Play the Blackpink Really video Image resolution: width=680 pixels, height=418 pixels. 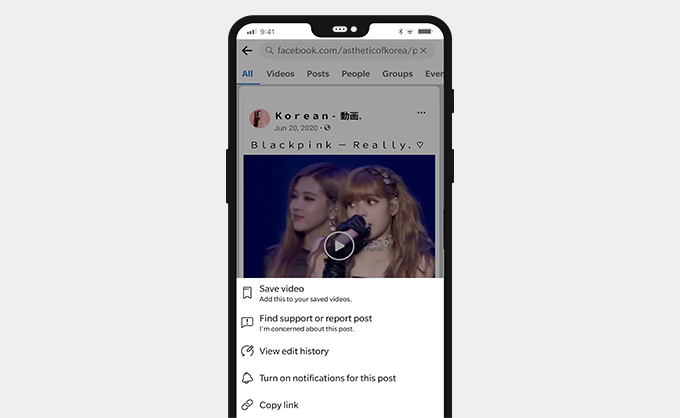pos(339,245)
